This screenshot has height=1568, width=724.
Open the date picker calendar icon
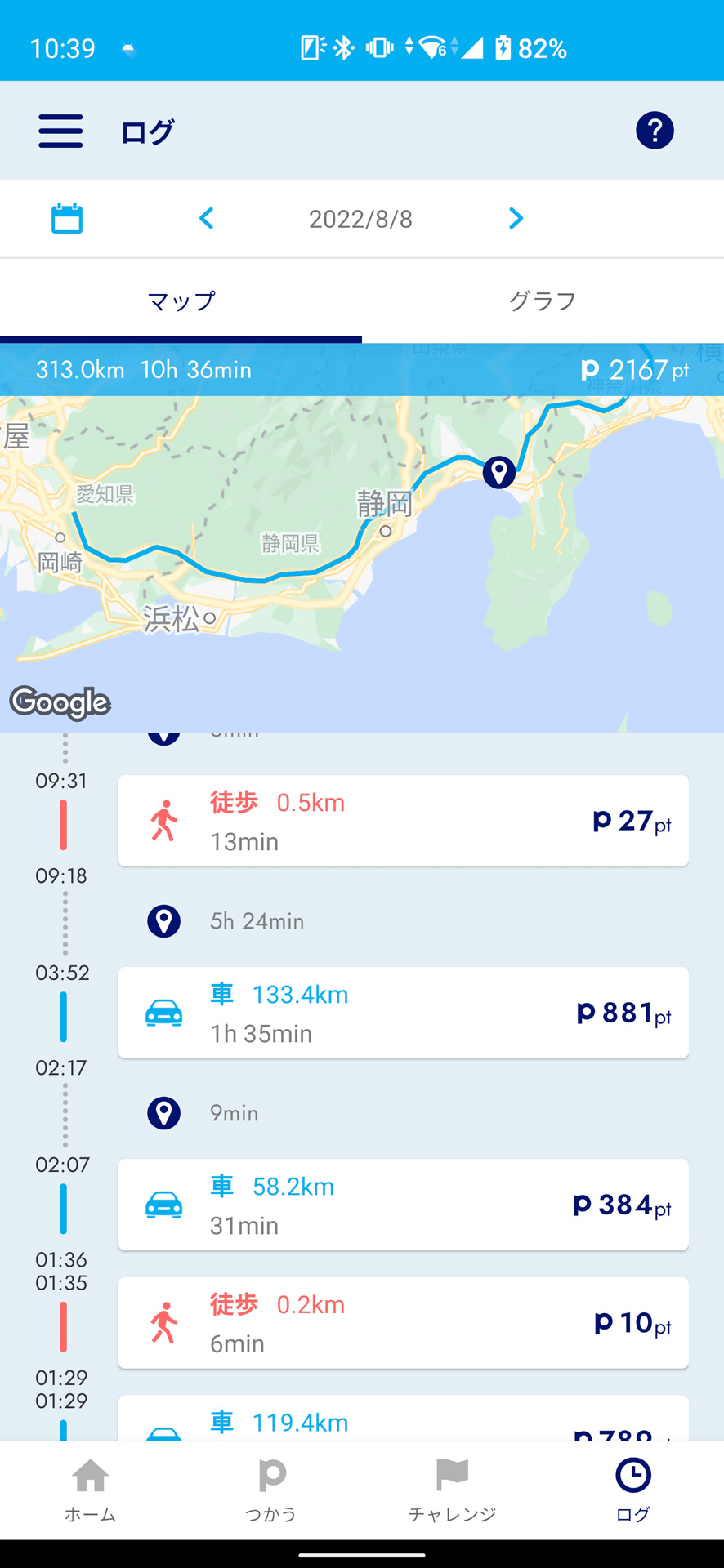pyautogui.click(x=65, y=218)
